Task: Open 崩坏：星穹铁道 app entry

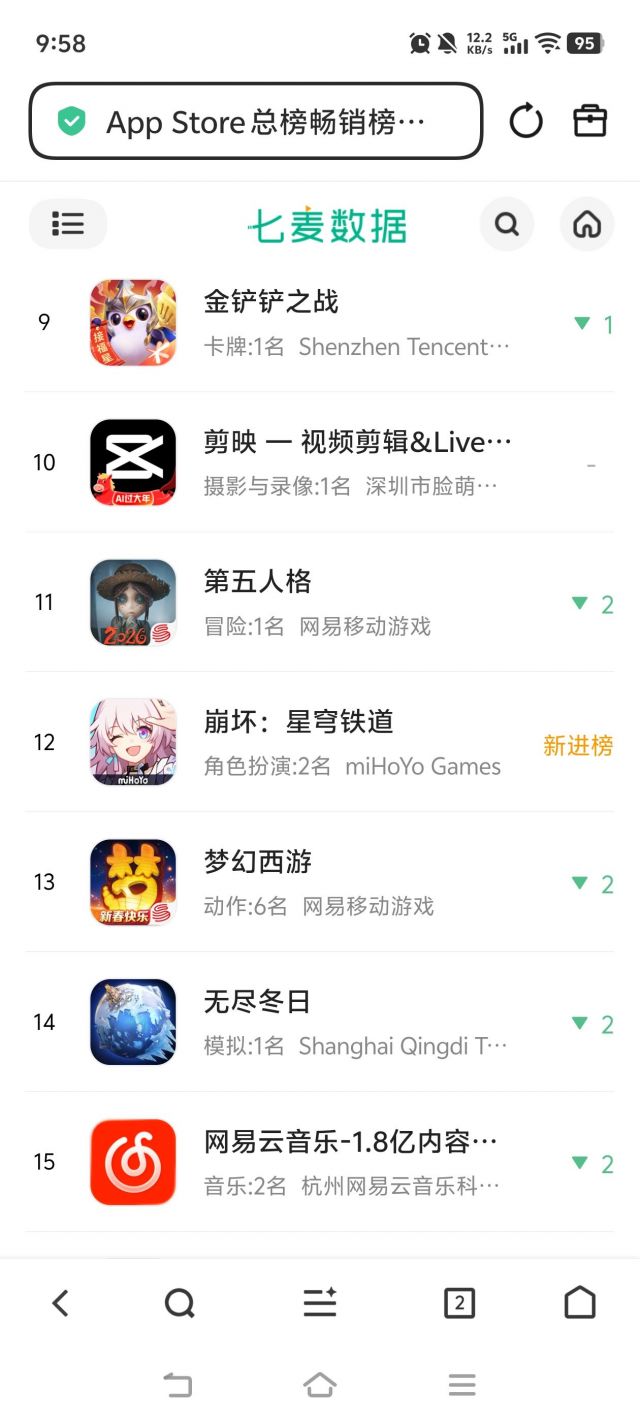Action: (320, 742)
